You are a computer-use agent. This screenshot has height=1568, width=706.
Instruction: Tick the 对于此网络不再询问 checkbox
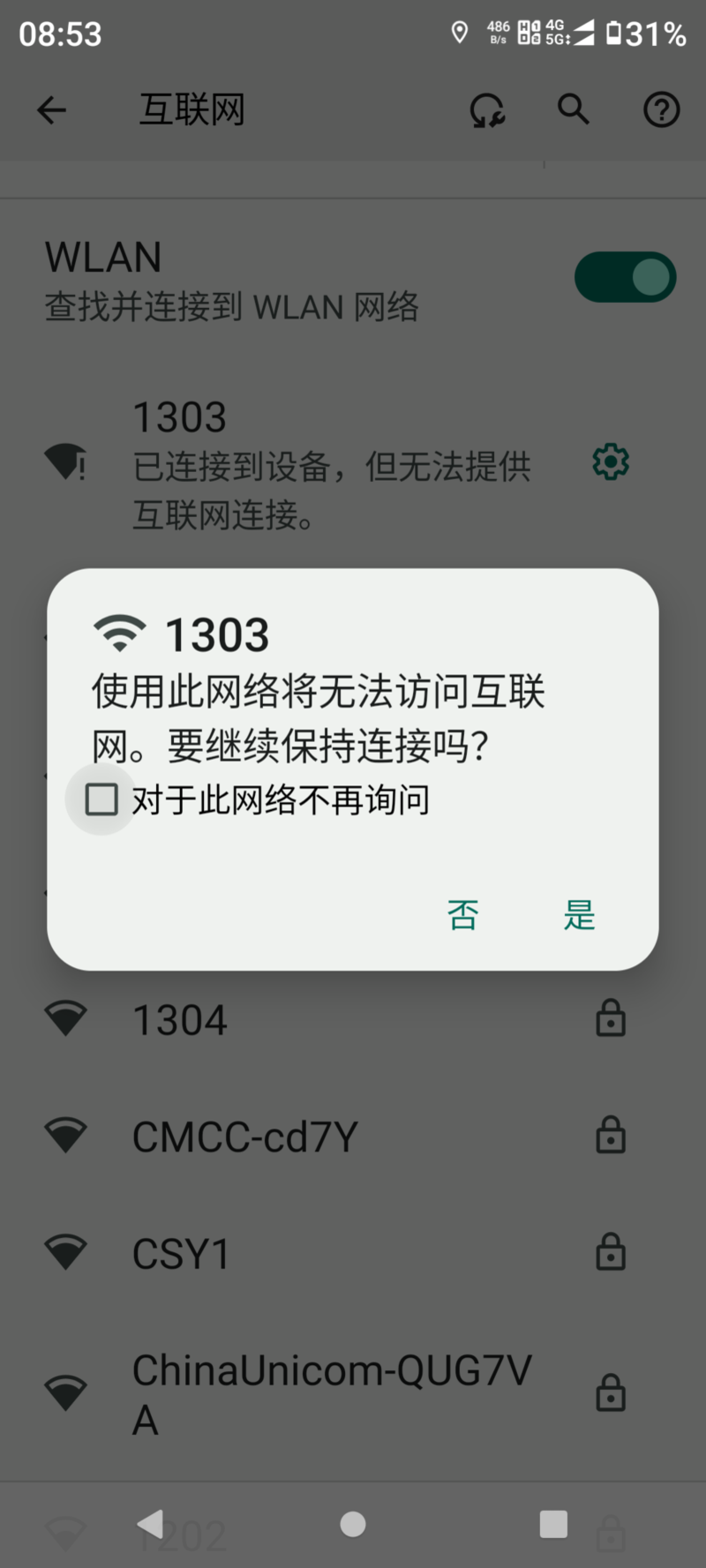[x=101, y=799]
